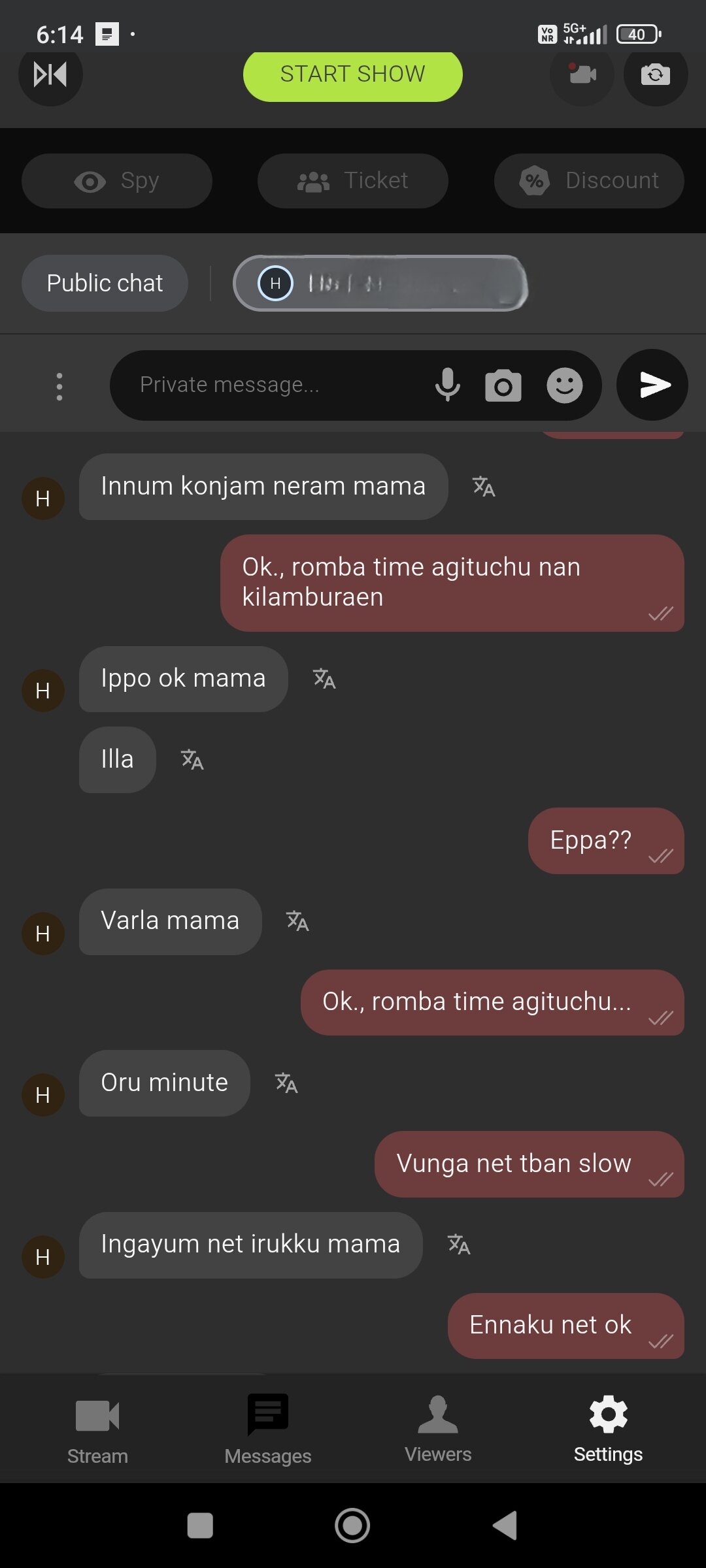Toggle the mirror video icon

(50, 74)
